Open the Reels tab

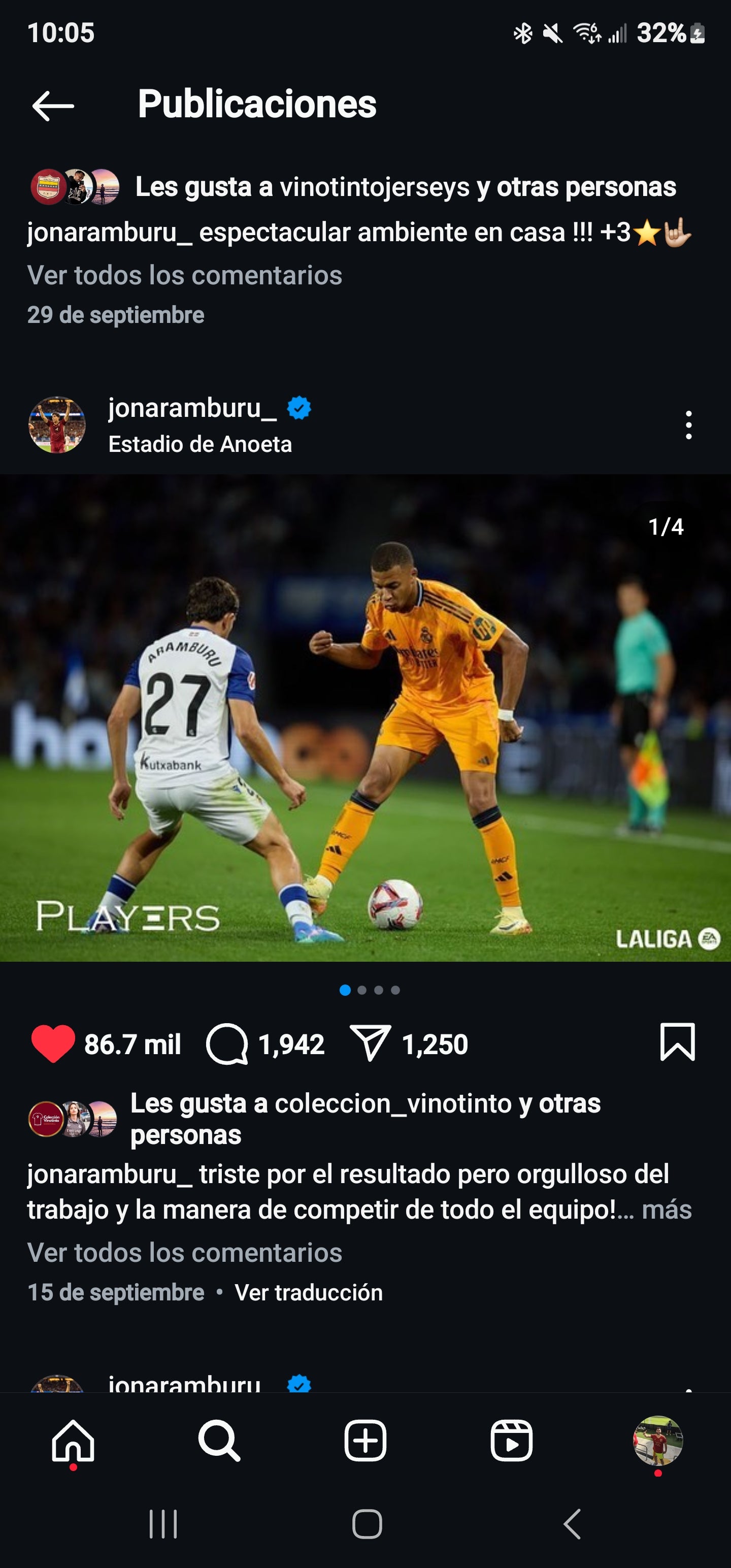point(511,1440)
